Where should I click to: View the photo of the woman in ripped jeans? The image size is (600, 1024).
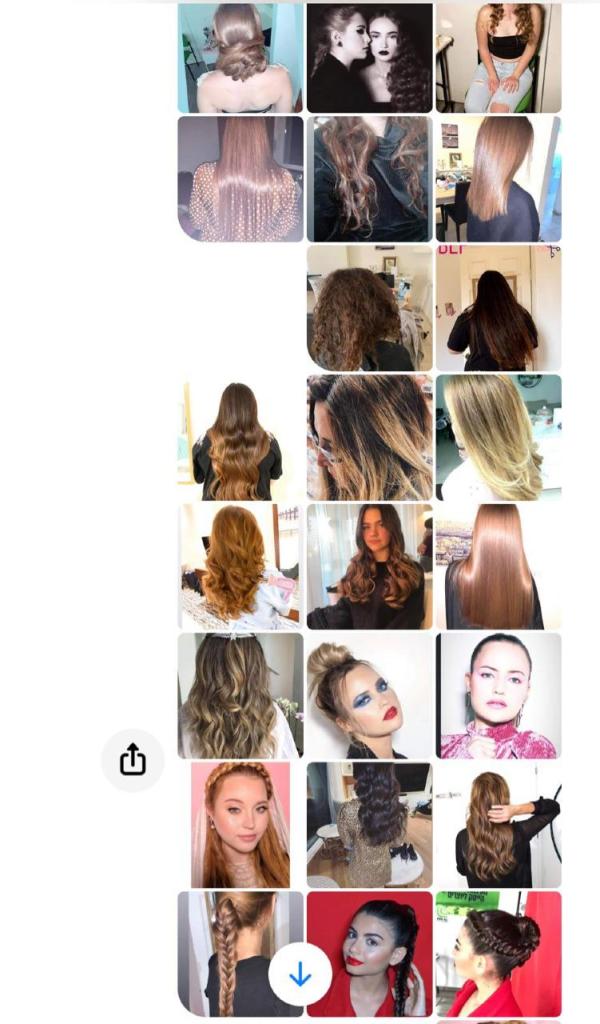tap(498, 58)
